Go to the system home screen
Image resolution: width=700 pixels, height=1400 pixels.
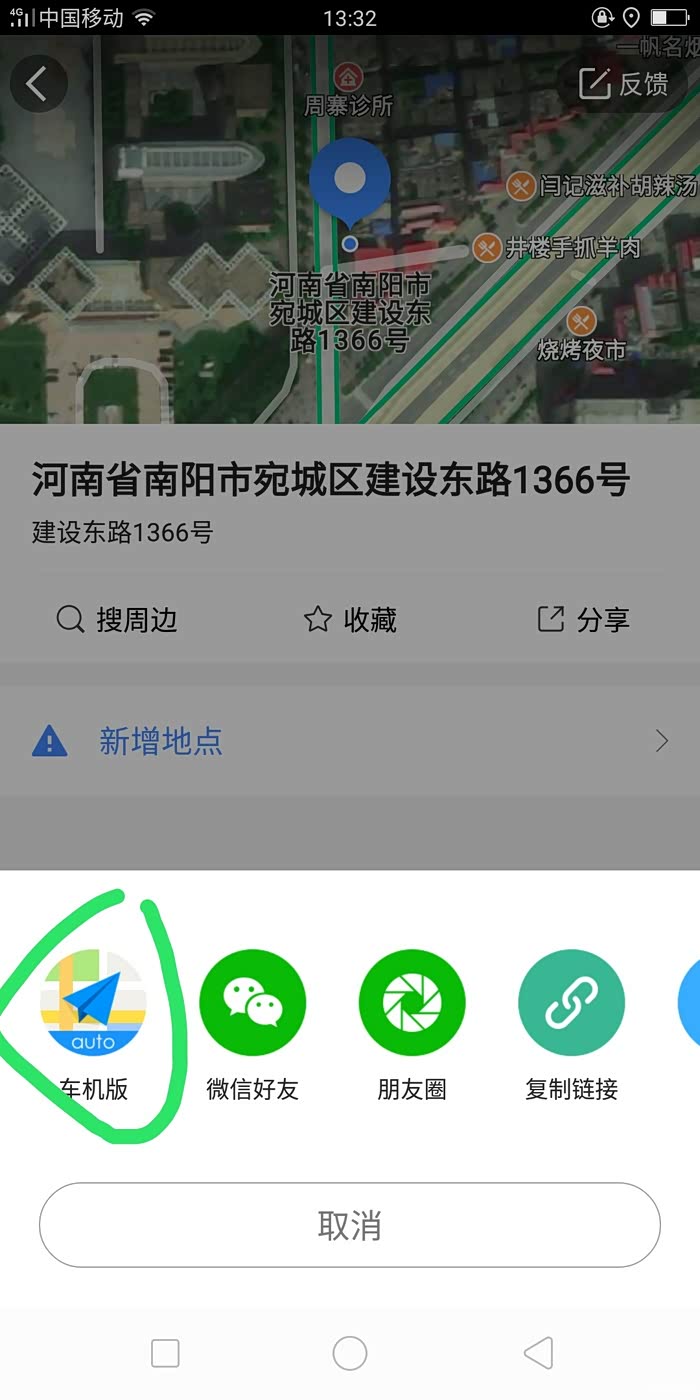tap(350, 1353)
